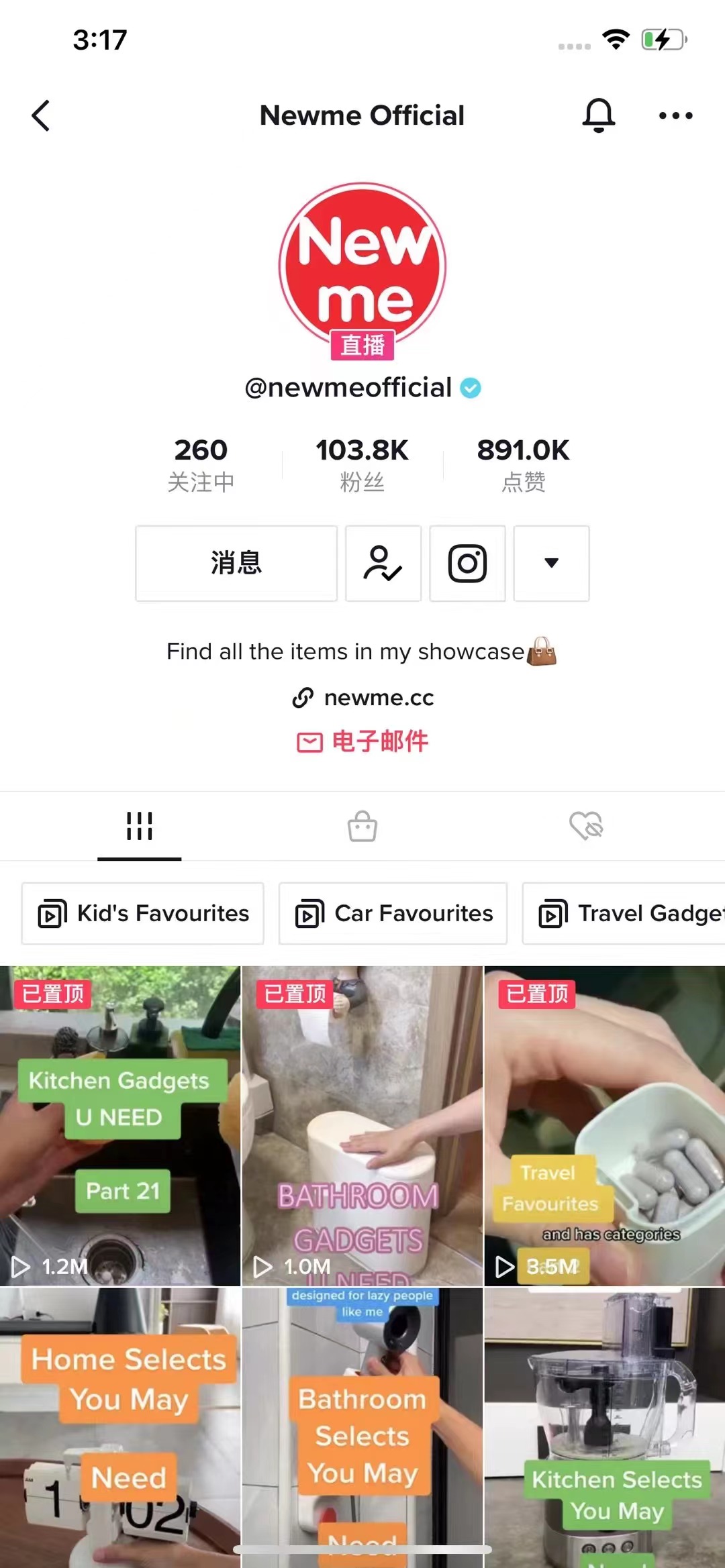Tap the following status person icon

[383, 563]
